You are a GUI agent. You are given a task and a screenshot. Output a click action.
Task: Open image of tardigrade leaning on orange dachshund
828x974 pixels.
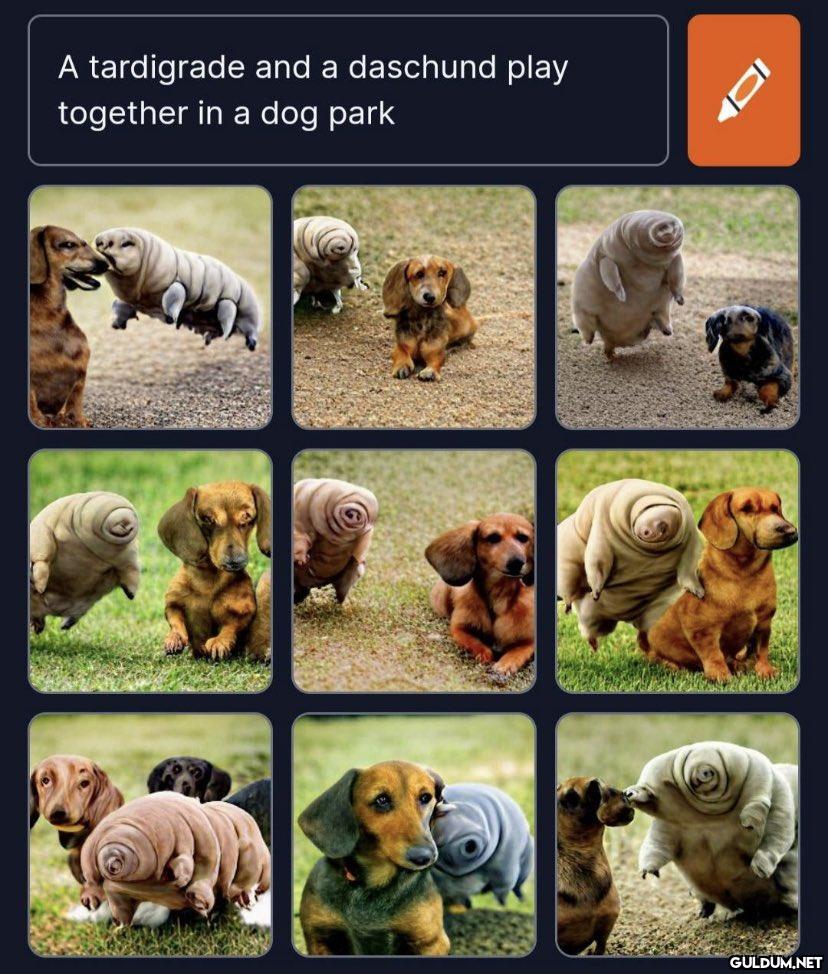[x=677, y=571]
